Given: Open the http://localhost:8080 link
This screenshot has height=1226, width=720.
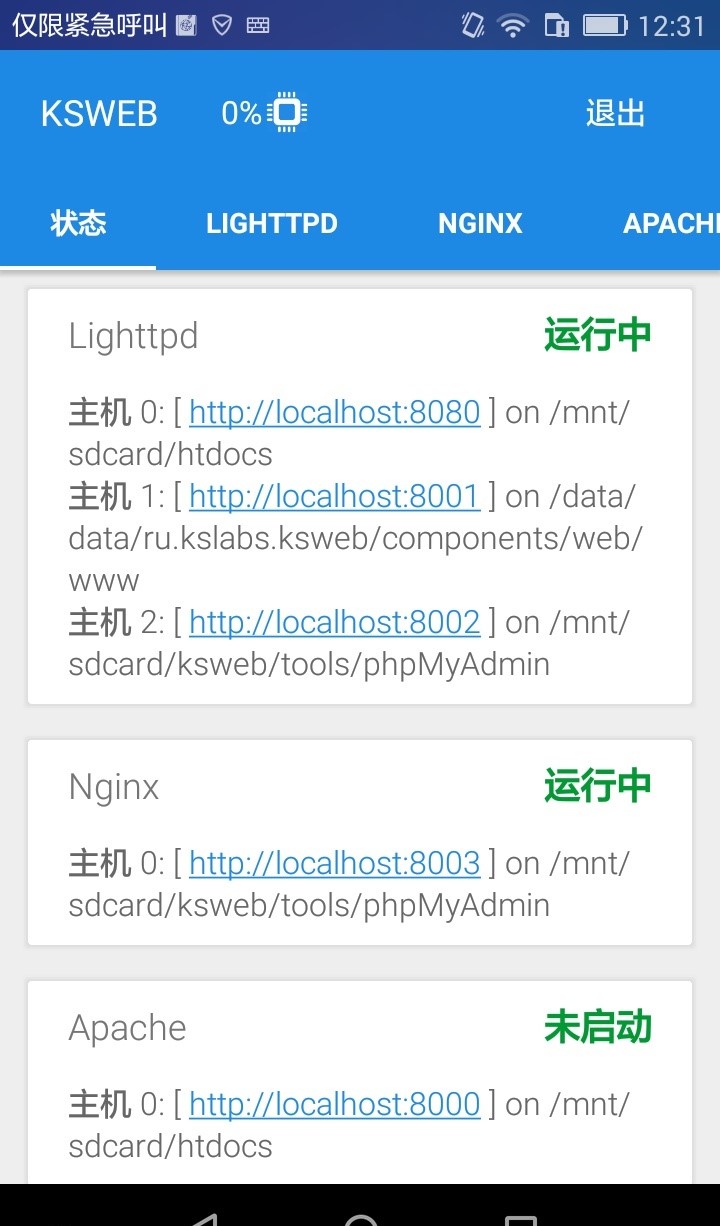Looking at the screenshot, I should click(x=334, y=412).
